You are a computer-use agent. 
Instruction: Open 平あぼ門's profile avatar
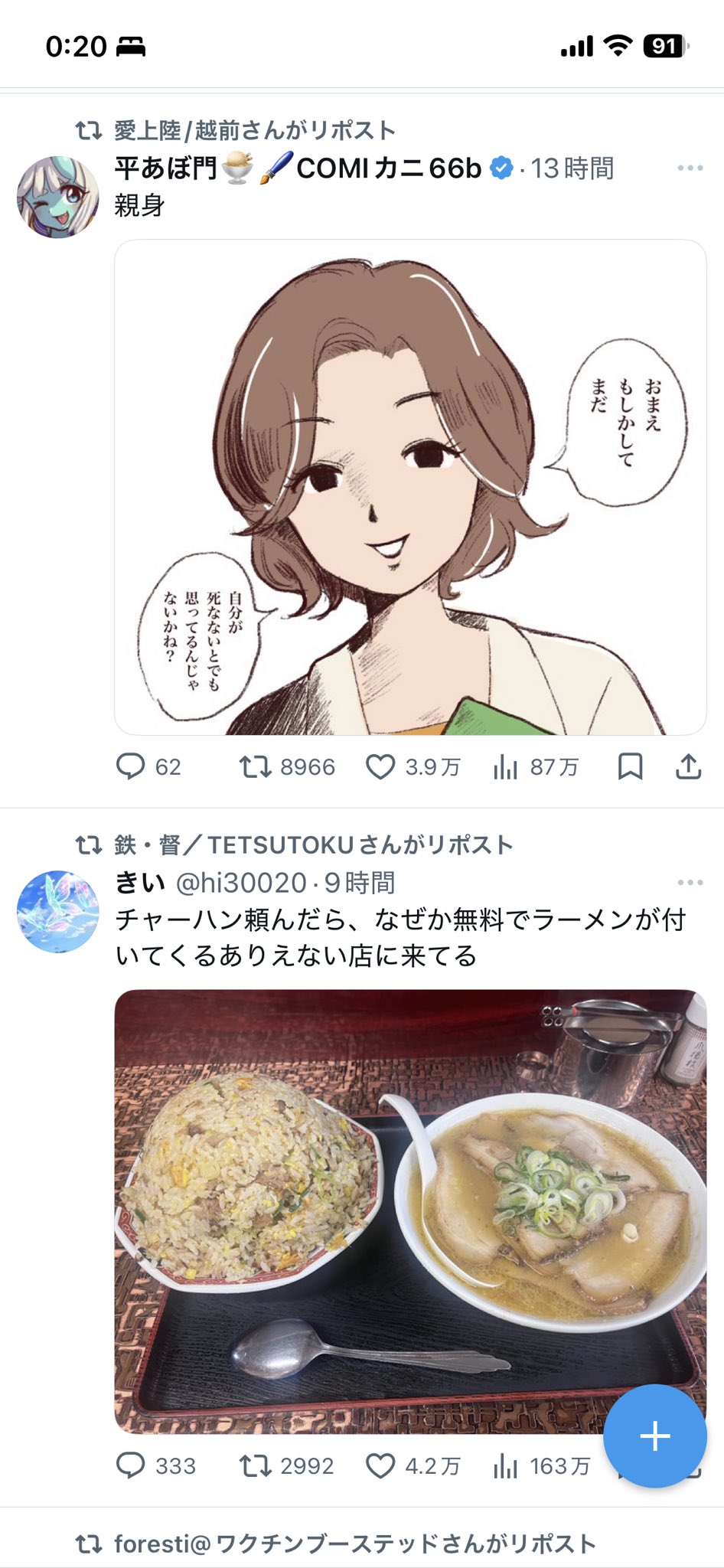(x=58, y=198)
